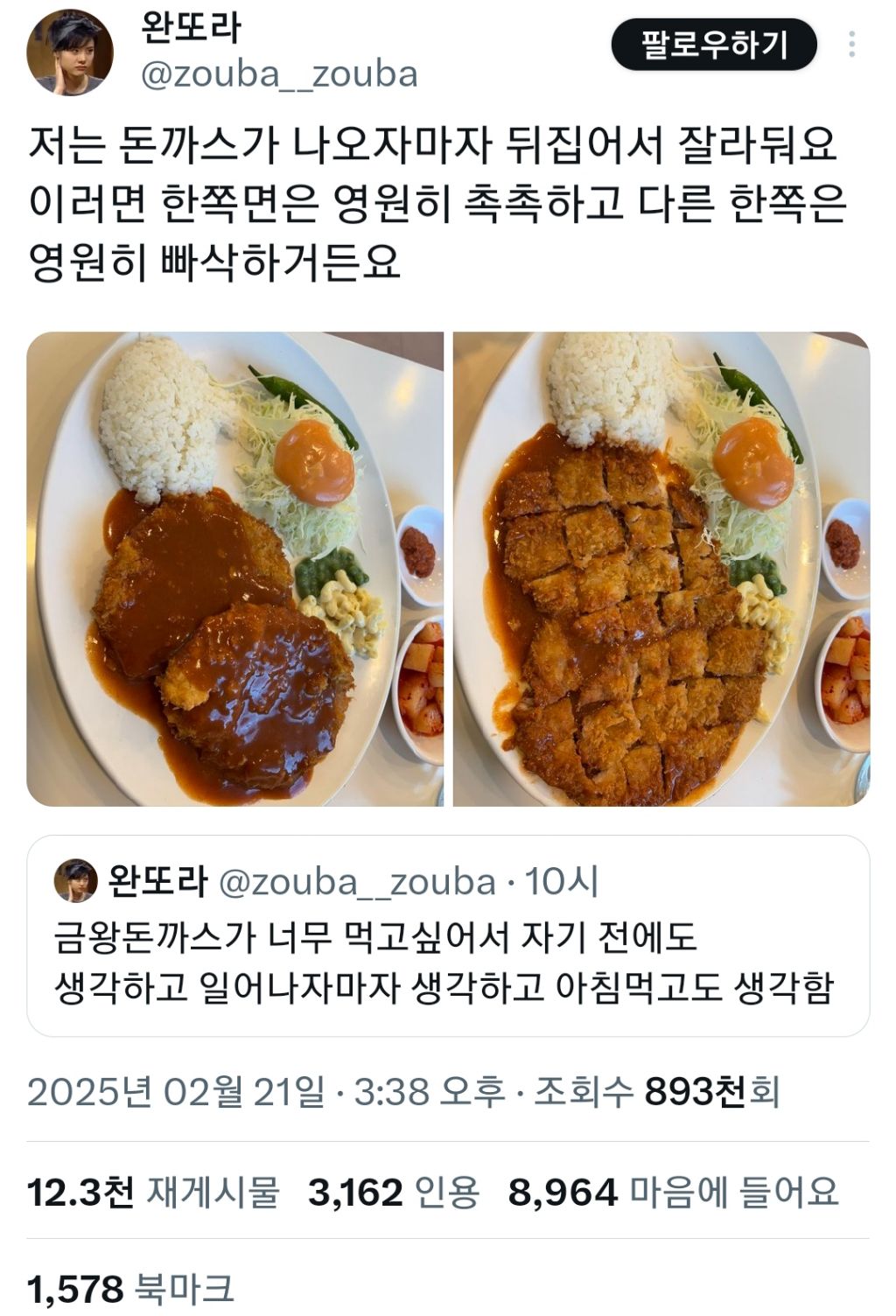
Task: Open the overflow menu for this post
Action: point(851,45)
